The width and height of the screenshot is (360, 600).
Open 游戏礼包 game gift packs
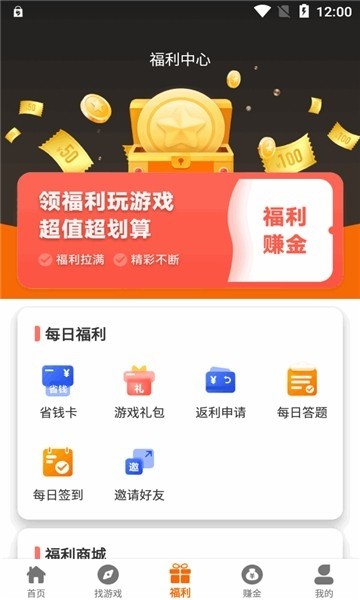139,392
